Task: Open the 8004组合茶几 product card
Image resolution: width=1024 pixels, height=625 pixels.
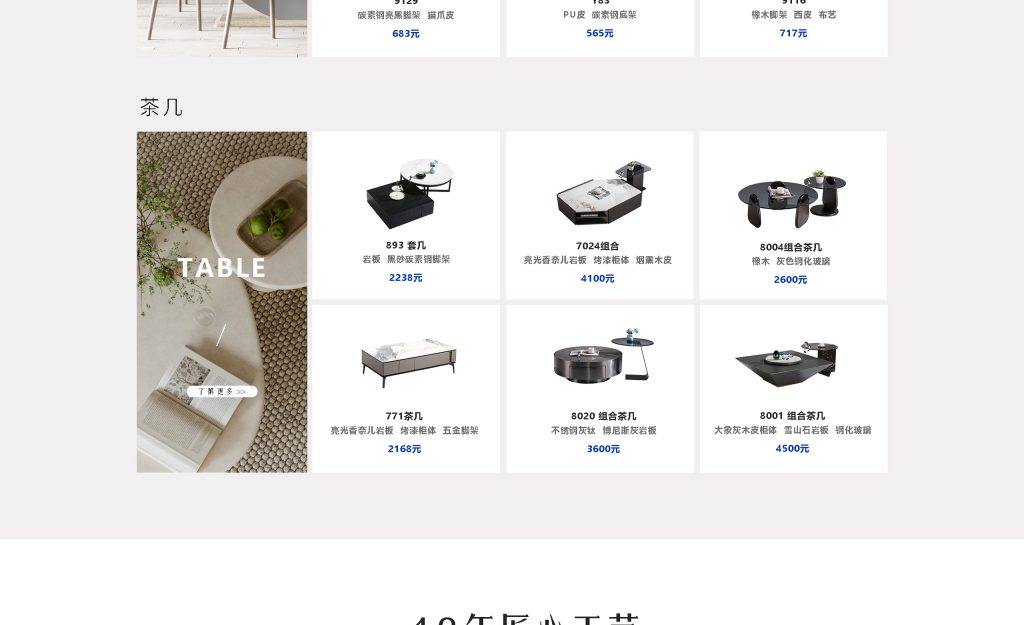Action: click(x=792, y=215)
